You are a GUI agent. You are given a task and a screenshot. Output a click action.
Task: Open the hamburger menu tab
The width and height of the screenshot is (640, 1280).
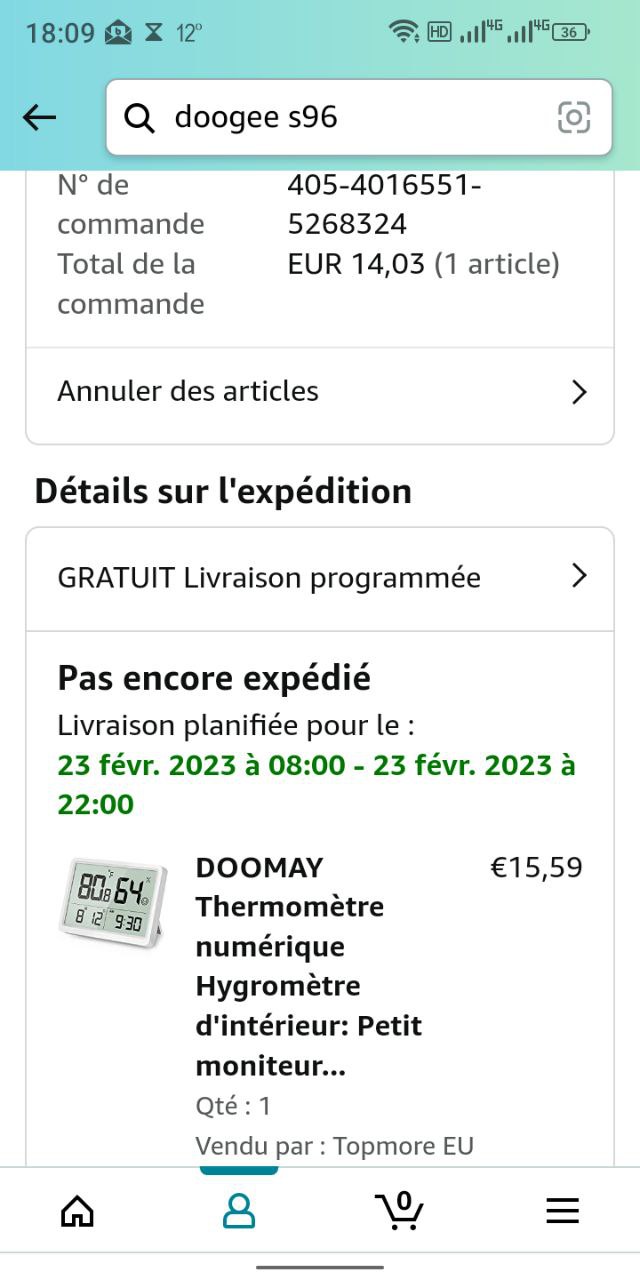[562, 1211]
